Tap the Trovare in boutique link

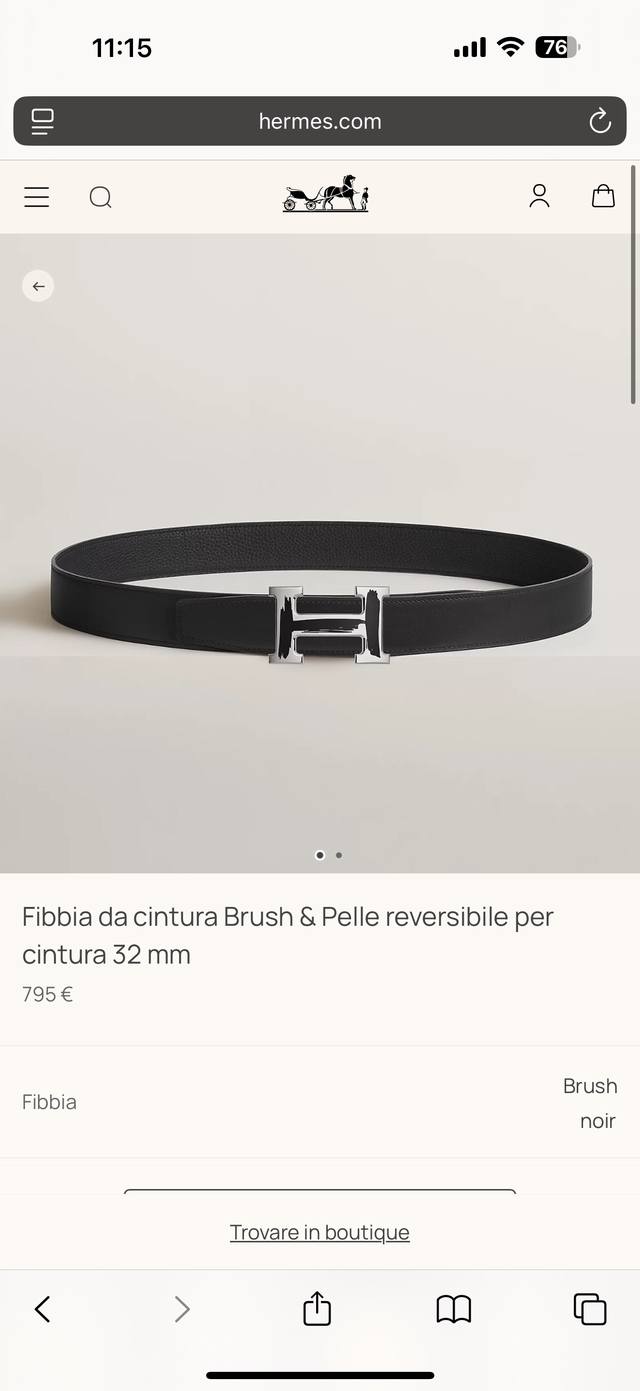[x=320, y=1232]
